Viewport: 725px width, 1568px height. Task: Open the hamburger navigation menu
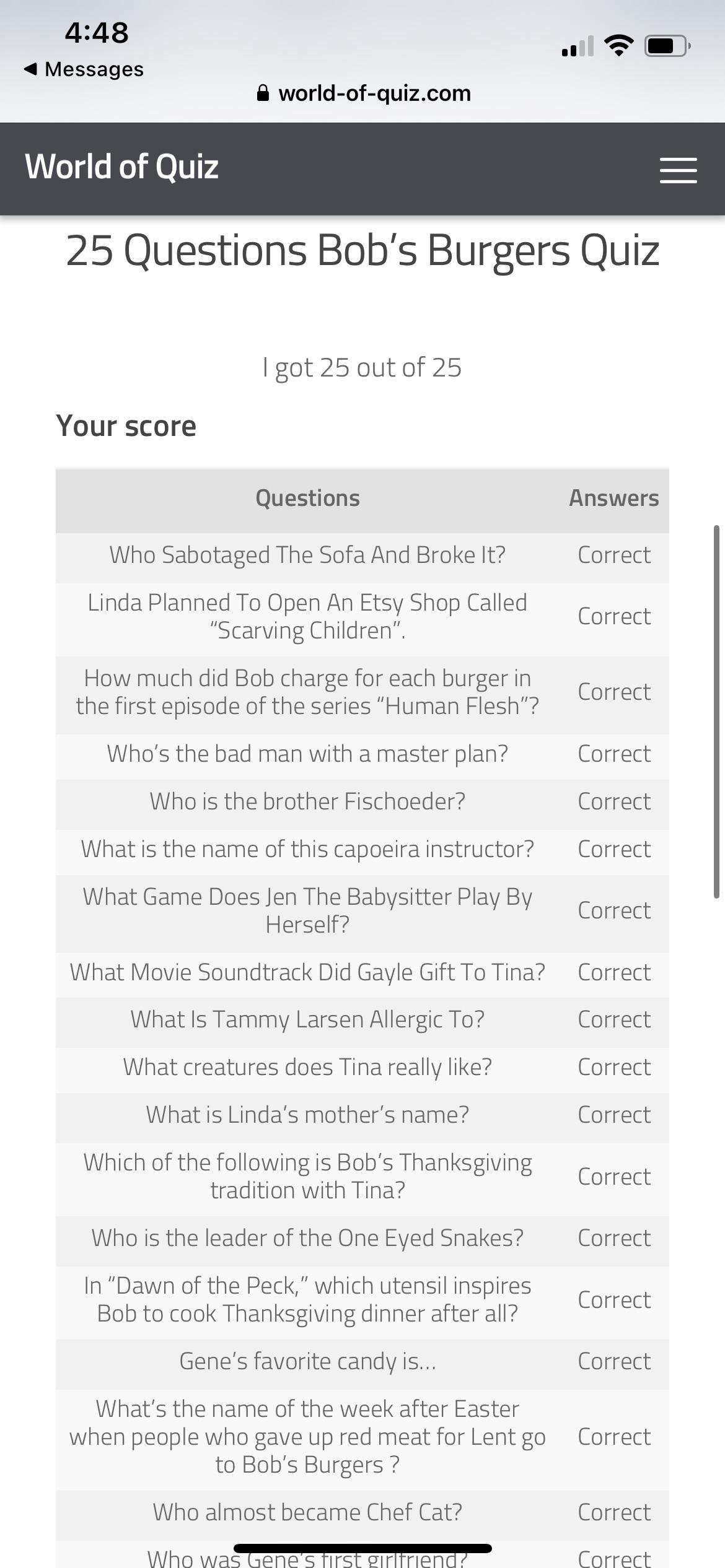tap(678, 170)
